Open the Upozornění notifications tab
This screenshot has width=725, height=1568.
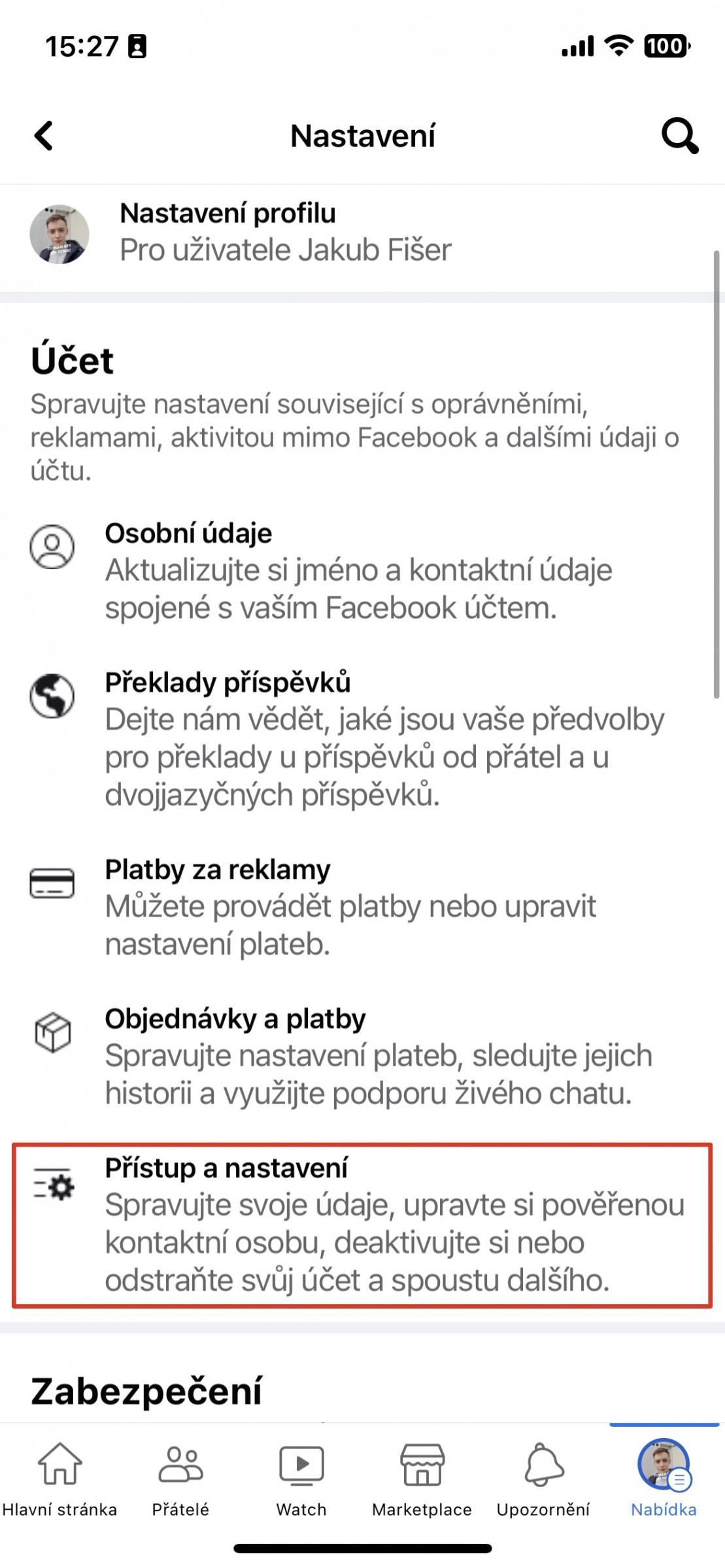pos(543,1479)
